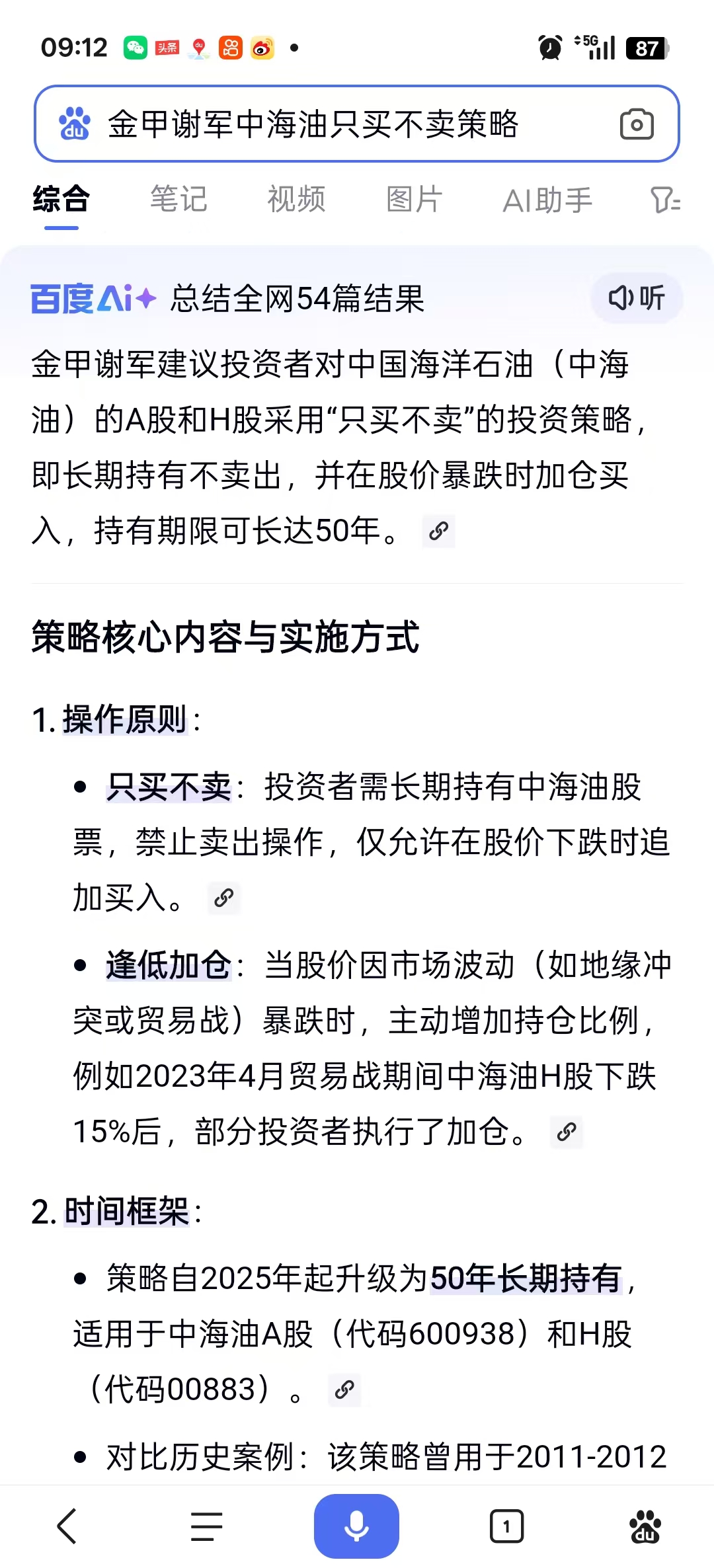Open the search filter options
The image size is (714, 1568).
[x=665, y=200]
